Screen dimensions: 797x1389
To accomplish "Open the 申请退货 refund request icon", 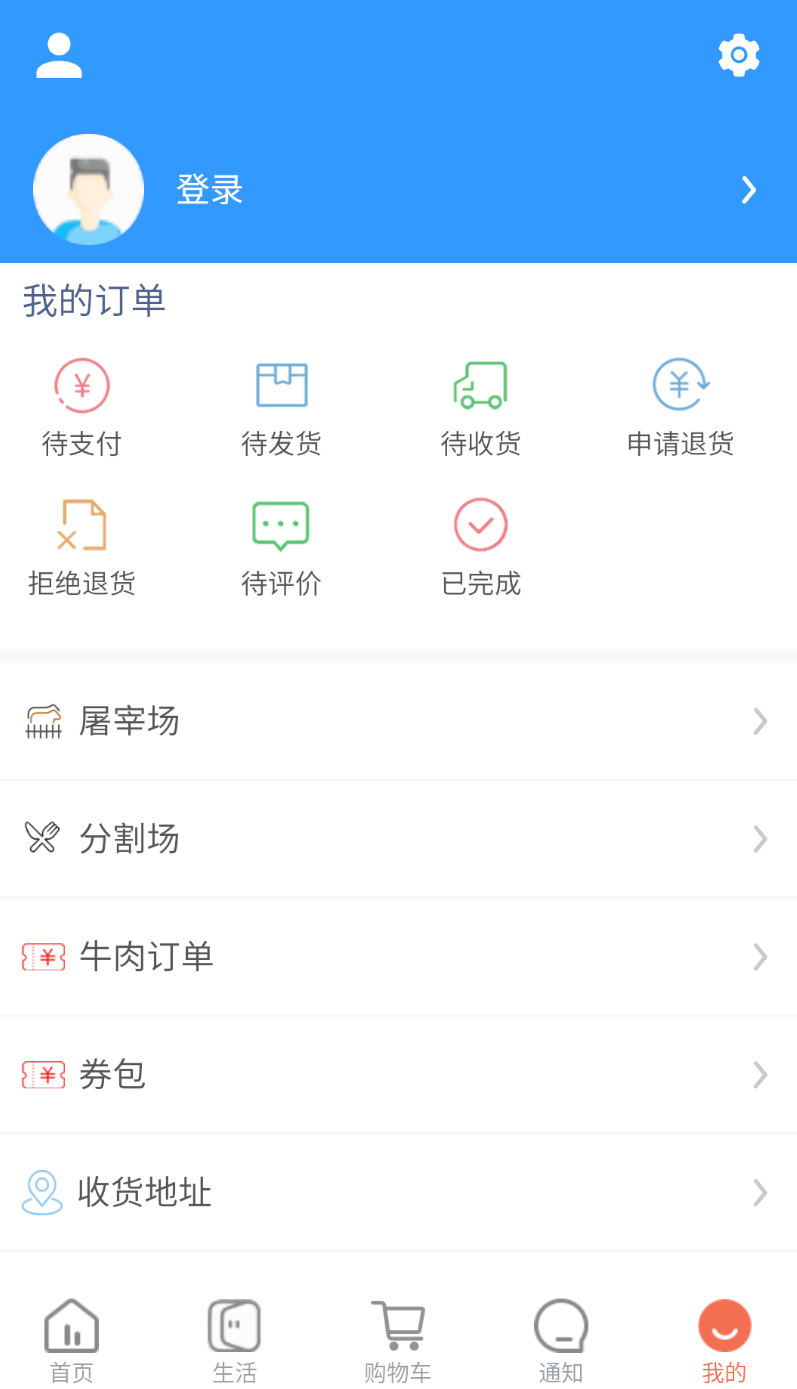I will 680,384.
